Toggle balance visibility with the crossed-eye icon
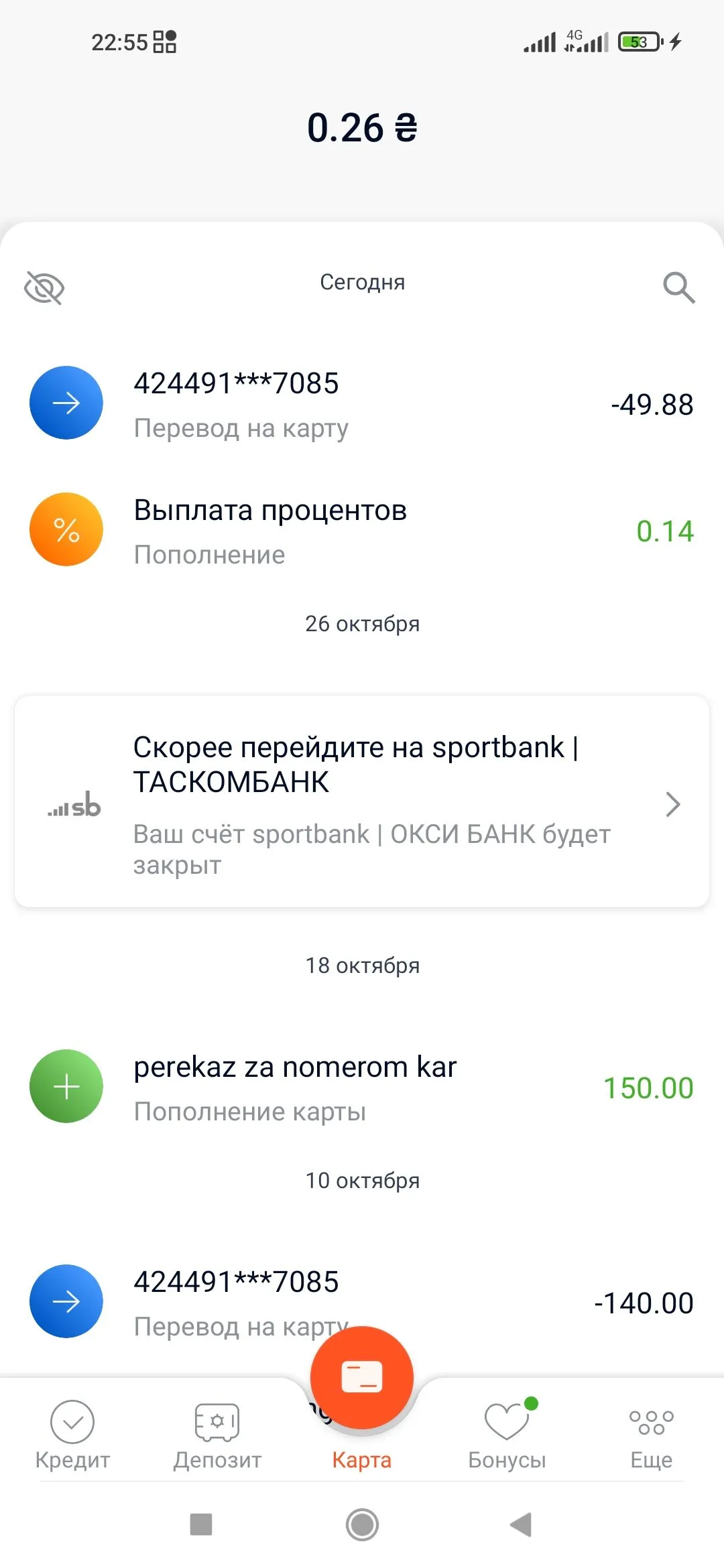Image resolution: width=724 pixels, height=1568 pixels. pyautogui.click(x=44, y=287)
